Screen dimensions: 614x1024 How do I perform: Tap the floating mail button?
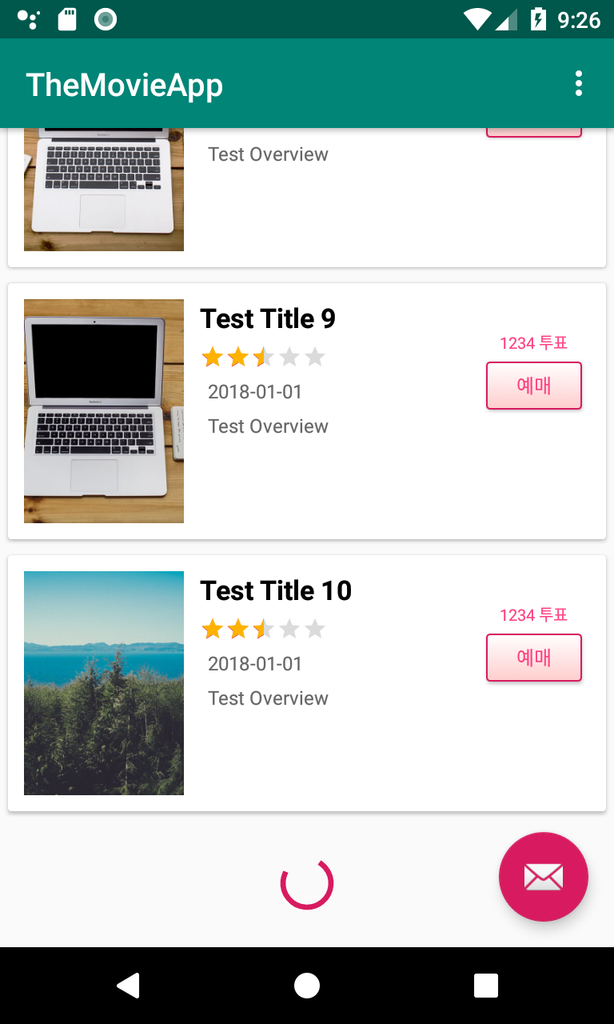click(543, 877)
